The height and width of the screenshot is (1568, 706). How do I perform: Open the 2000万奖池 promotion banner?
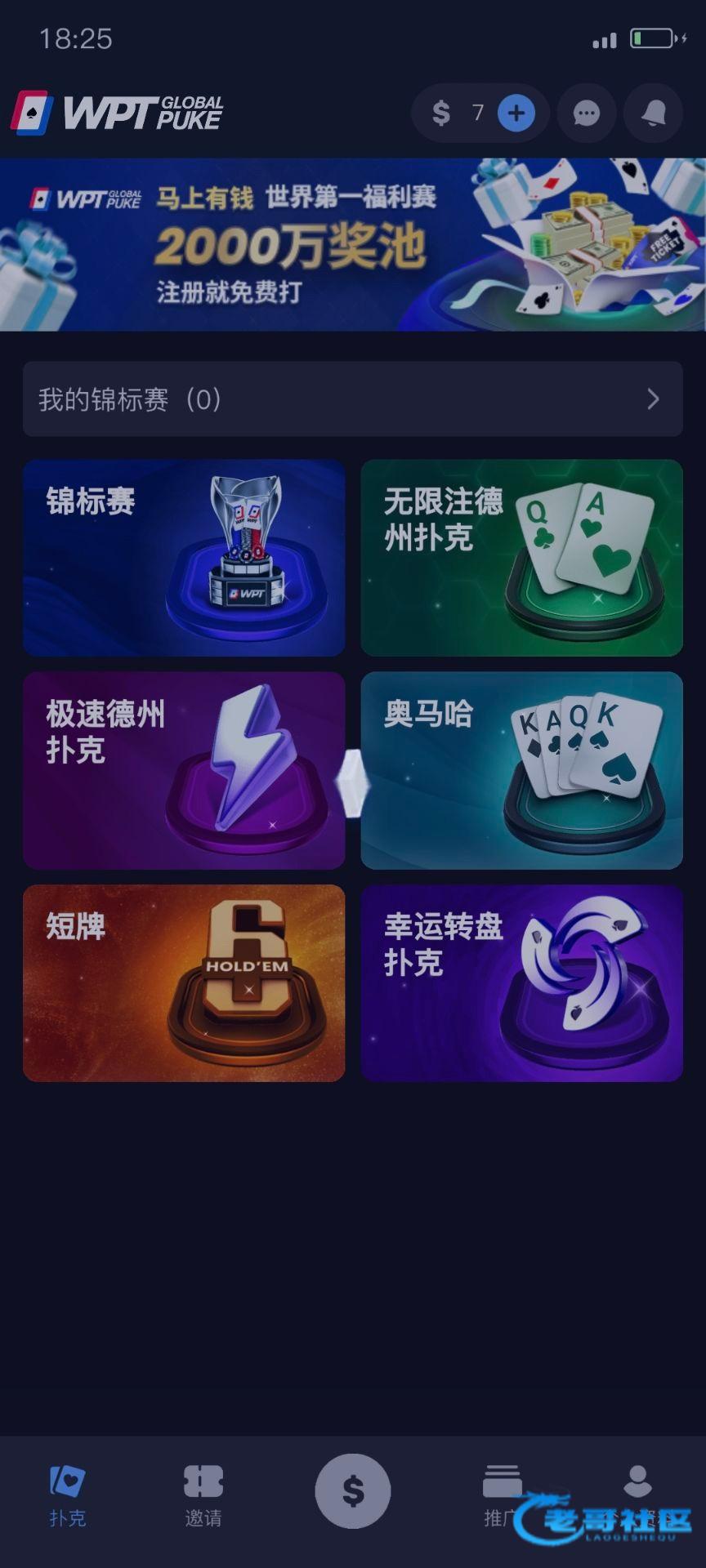353,245
